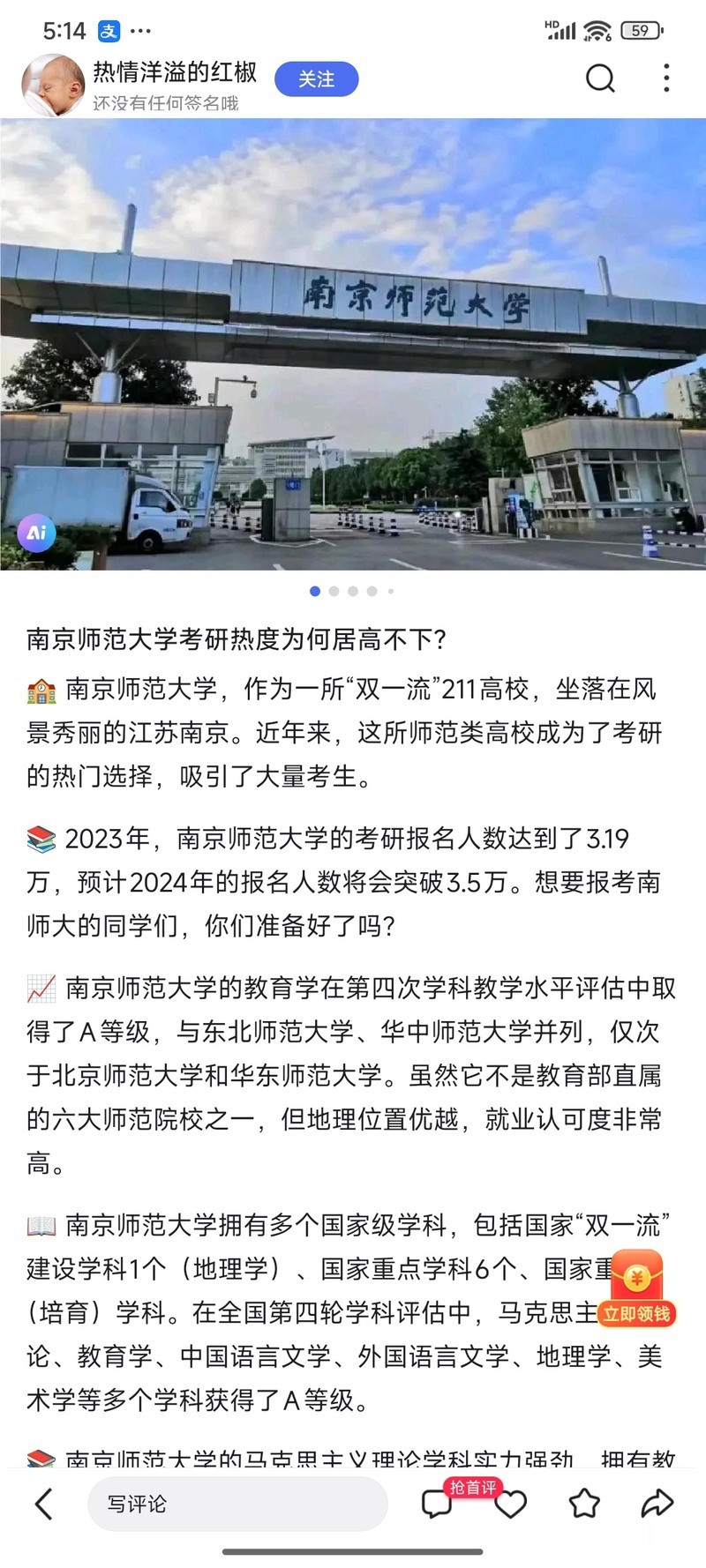Share this post
Viewport: 706px width, 1568px height.
(657, 1504)
